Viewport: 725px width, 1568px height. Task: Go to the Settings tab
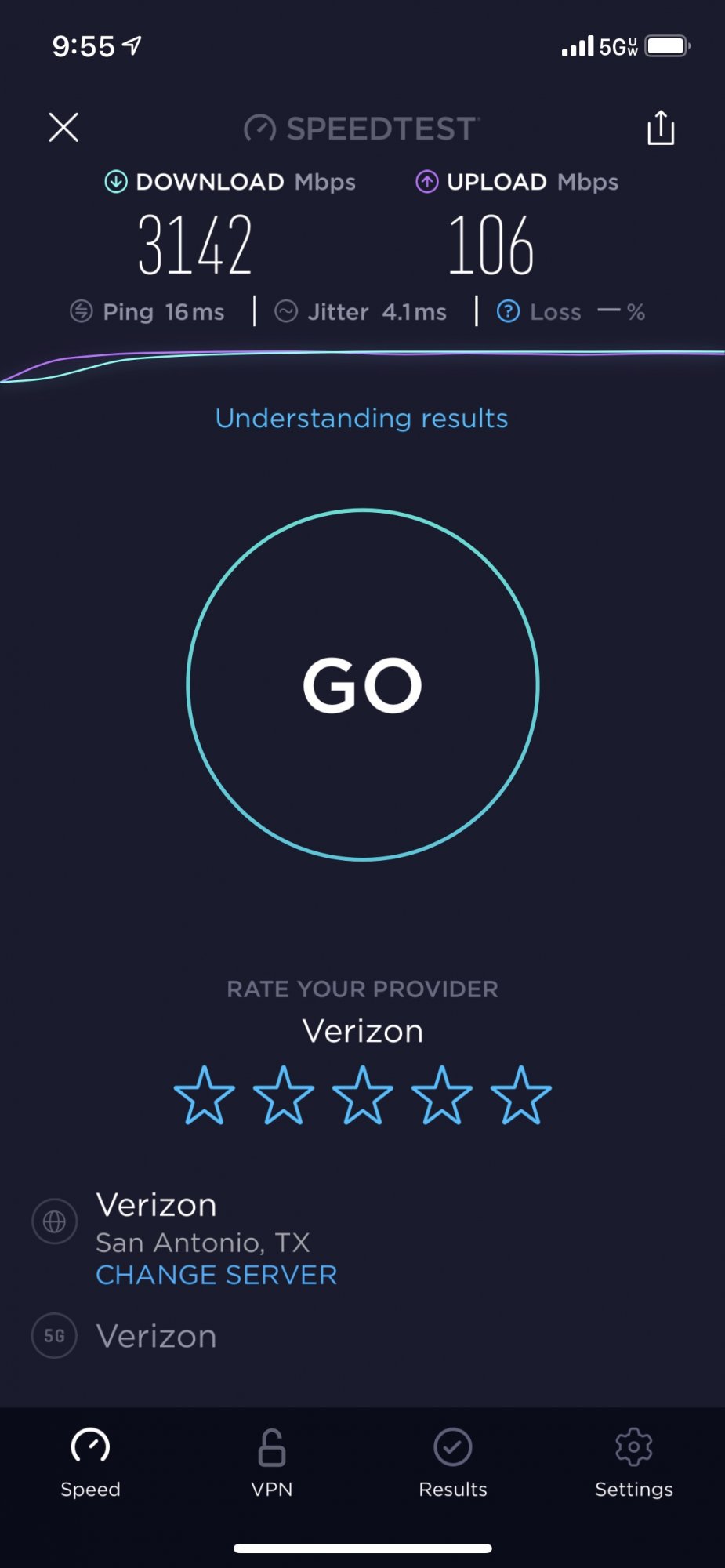tap(633, 1462)
